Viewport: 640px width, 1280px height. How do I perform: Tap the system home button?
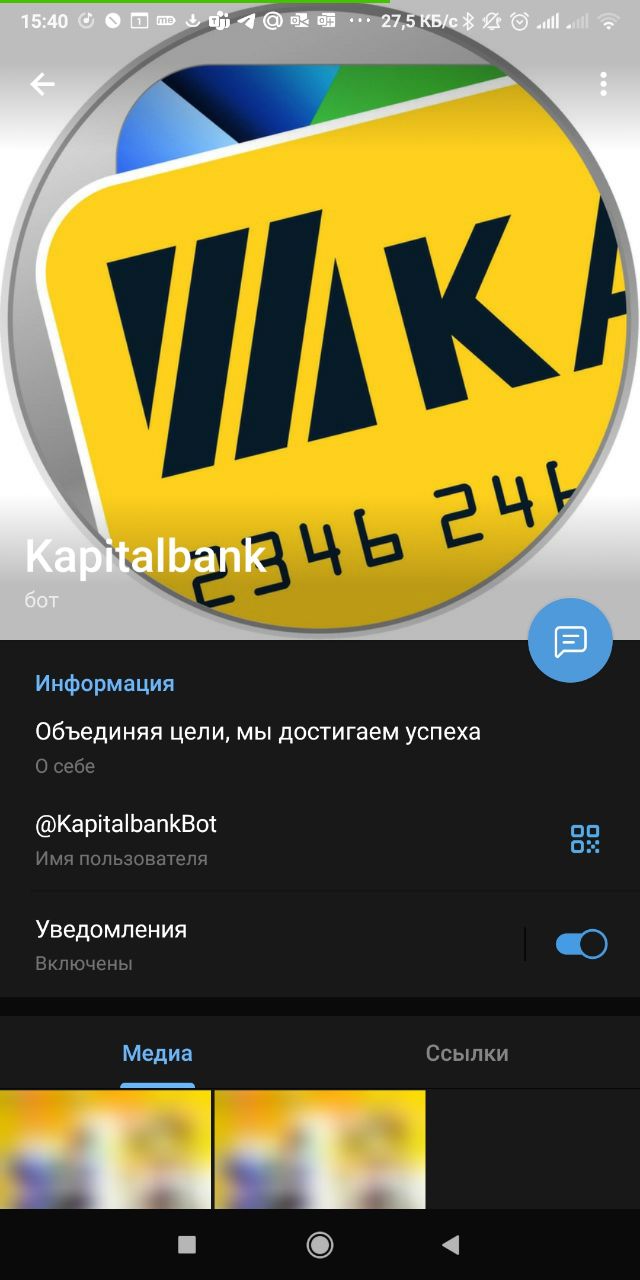point(320,1244)
